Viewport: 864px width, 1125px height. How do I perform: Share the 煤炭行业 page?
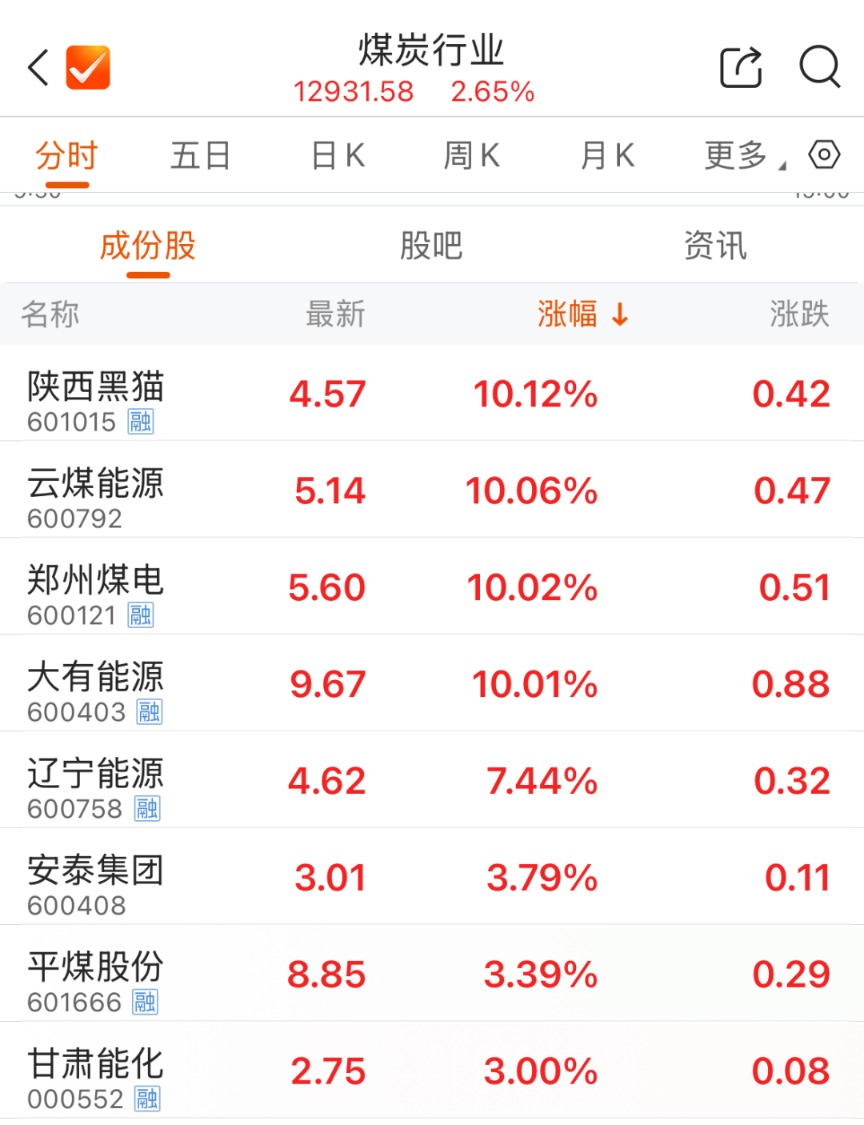click(741, 68)
